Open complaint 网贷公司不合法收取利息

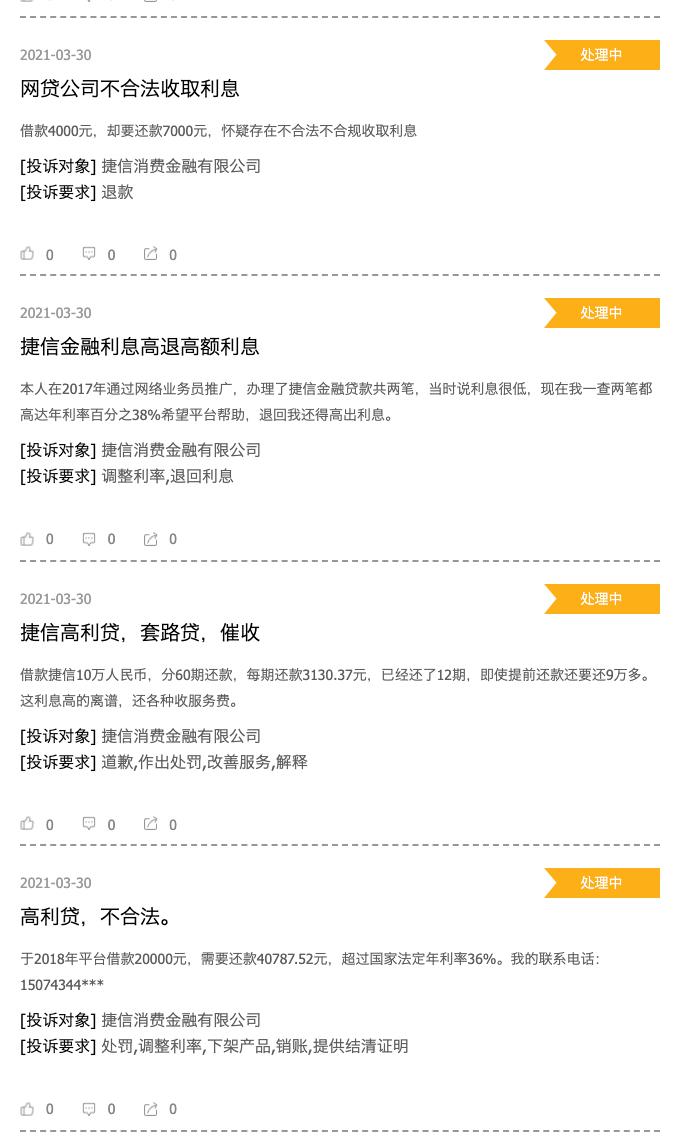tap(130, 89)
